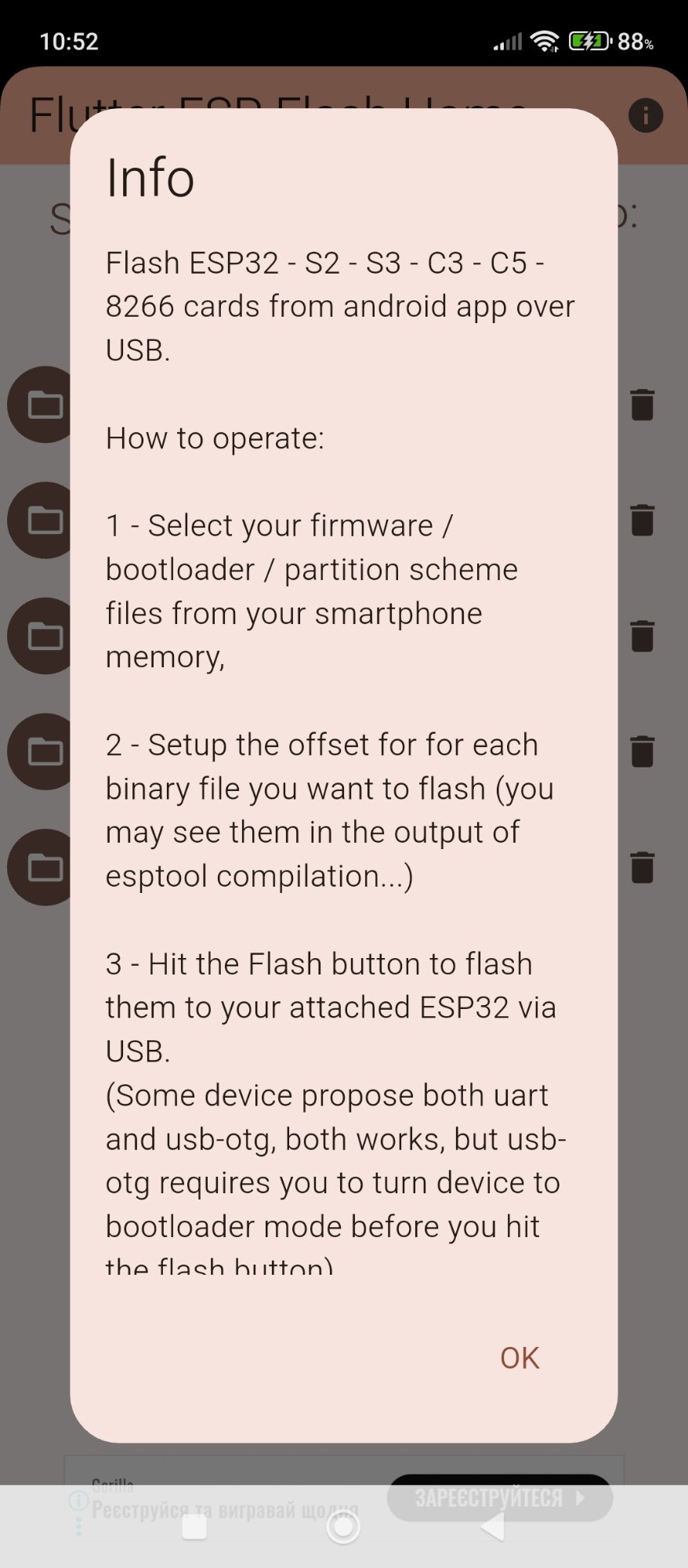The width and height of the screenshot is (688, 1568).
Task: Go back using the system back button
Action: coord(493,1526)
